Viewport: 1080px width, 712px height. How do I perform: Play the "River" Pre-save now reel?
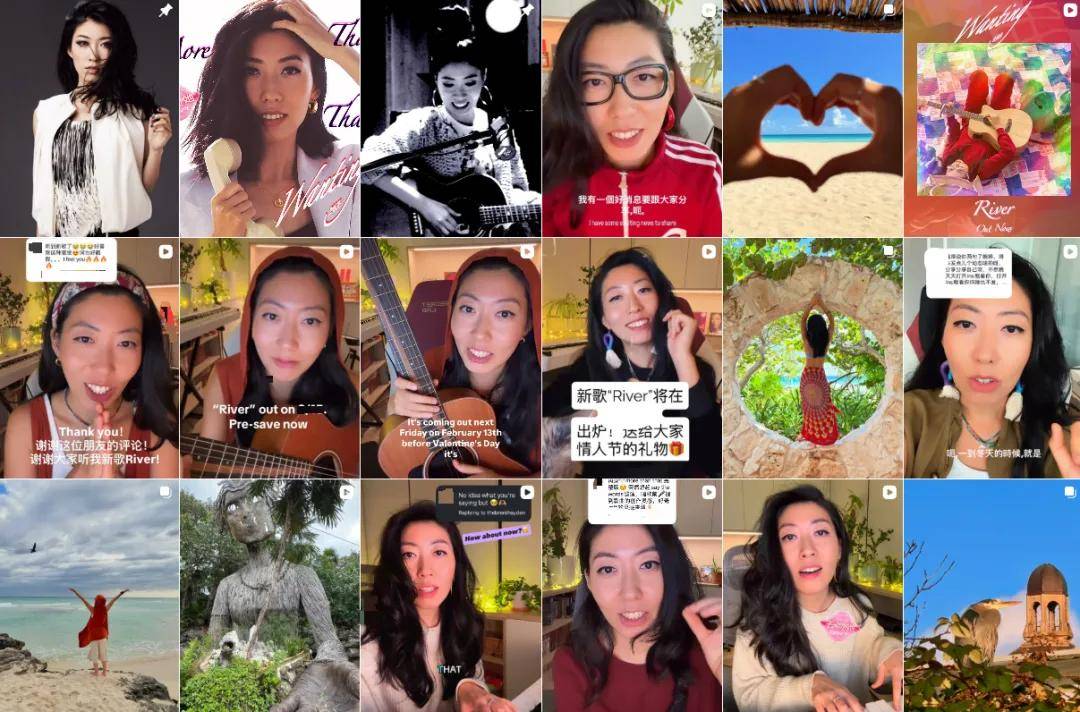point(269,358)
